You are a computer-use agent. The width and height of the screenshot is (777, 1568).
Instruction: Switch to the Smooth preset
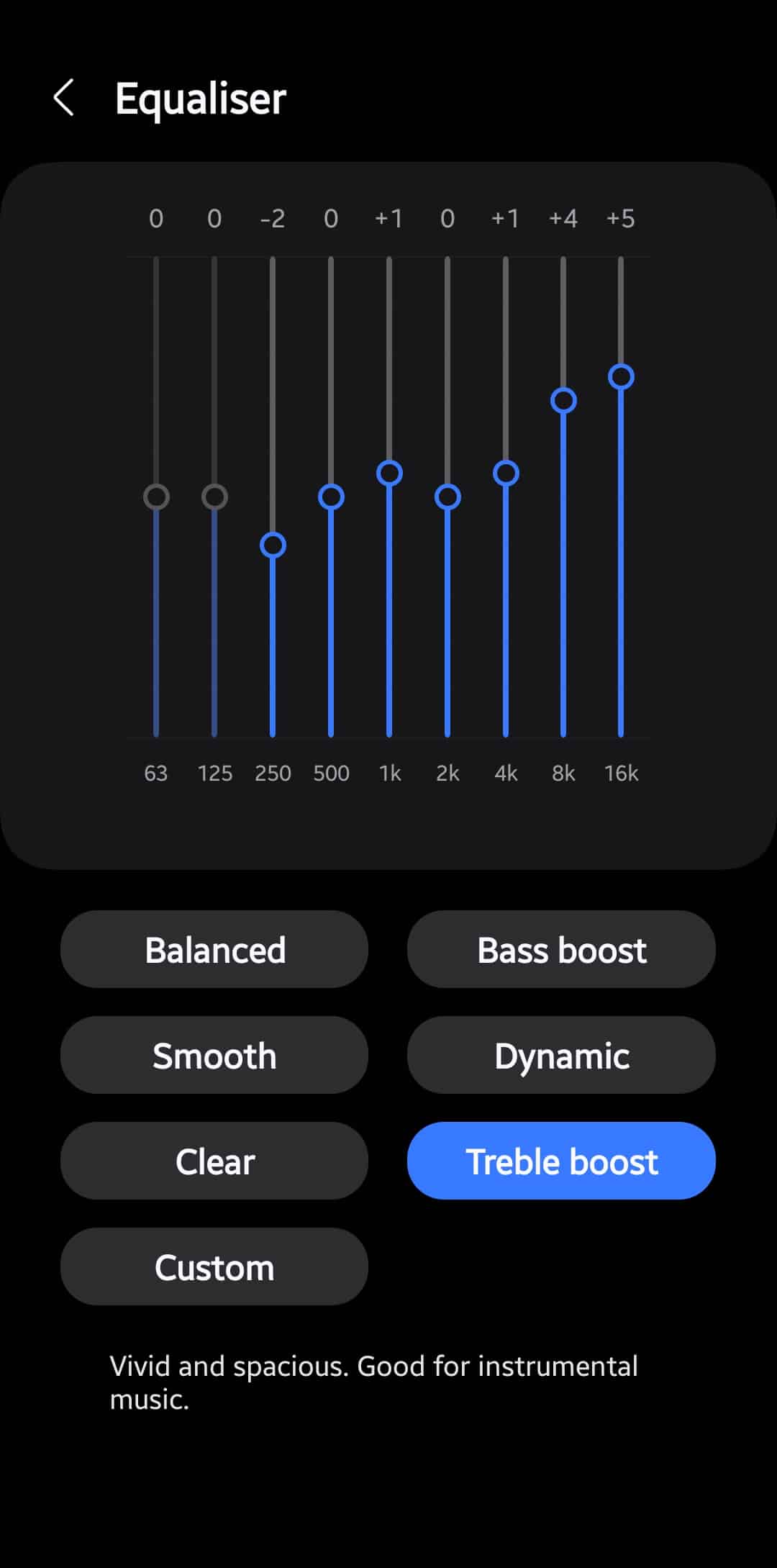[214, 1055]
